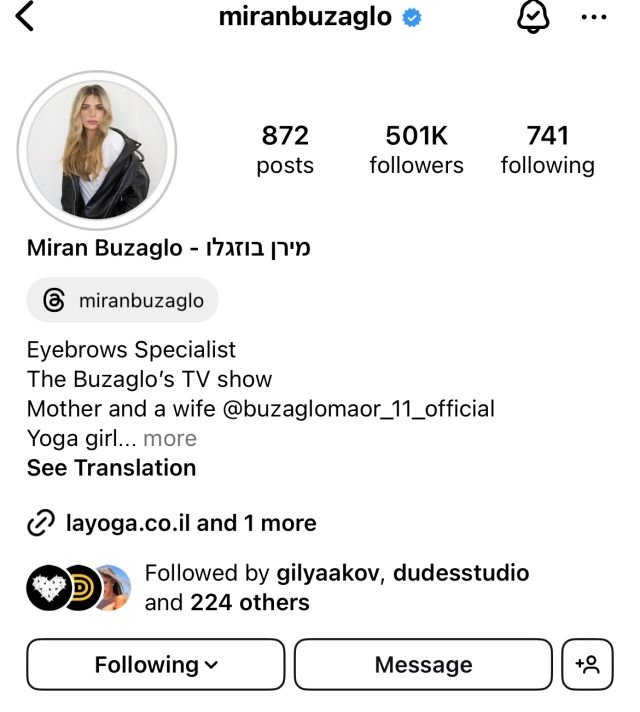This screenshot has height=712, width=640.
Task: Show suggested accounts with add-person button
Action: [587, 665]
